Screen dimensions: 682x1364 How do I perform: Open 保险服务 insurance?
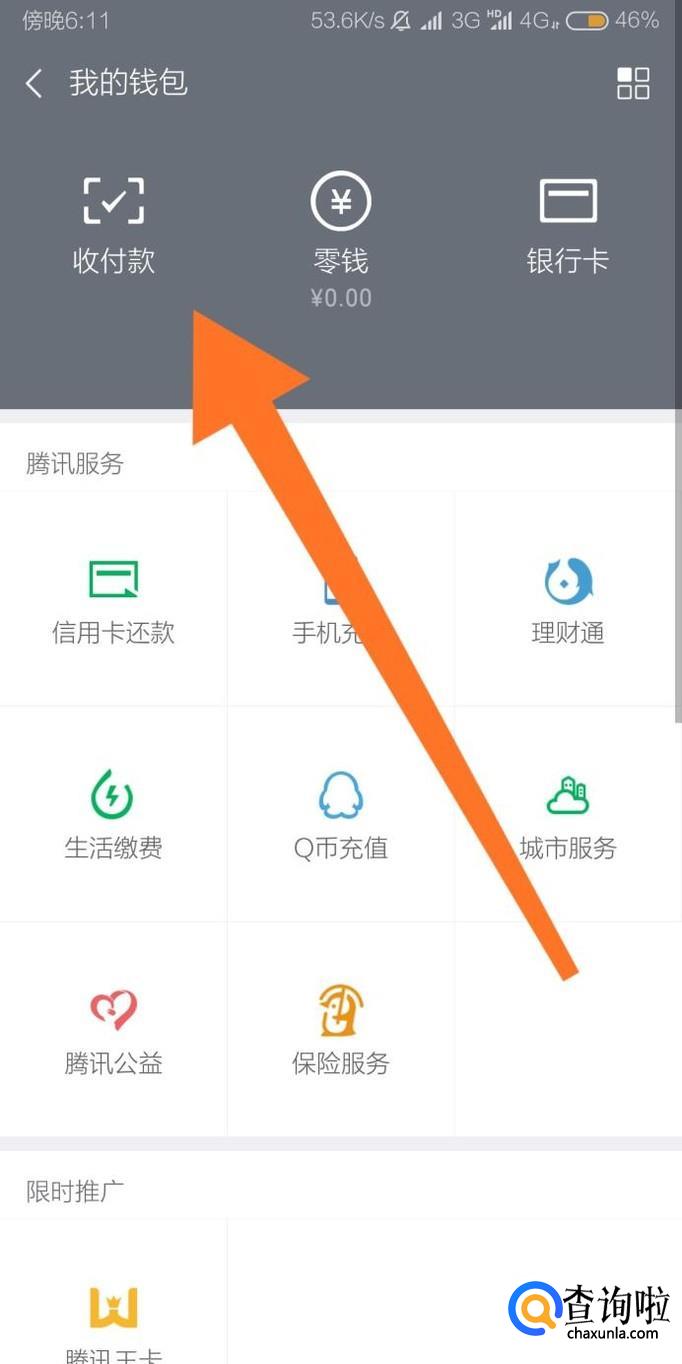341,1030
